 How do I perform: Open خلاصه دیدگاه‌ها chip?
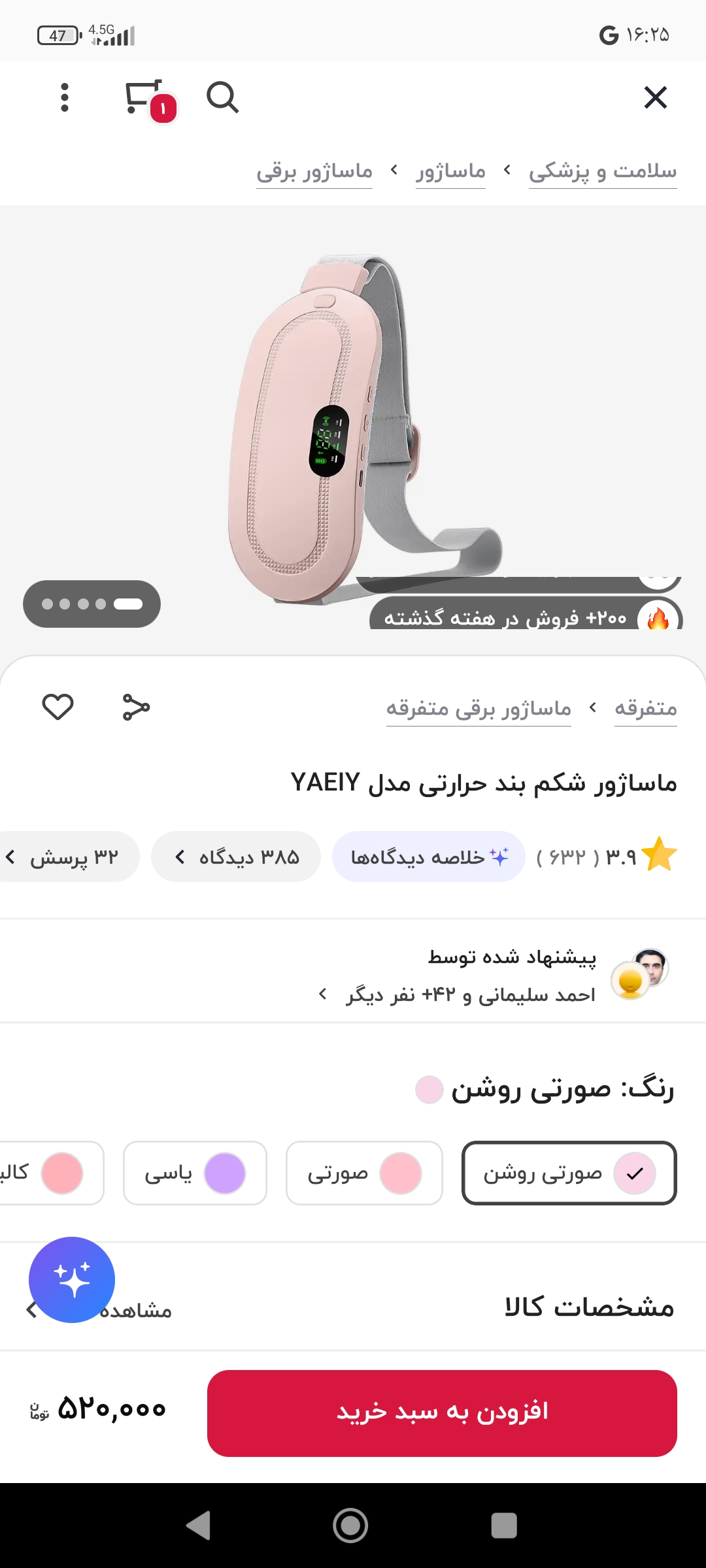tap(429, 857)
